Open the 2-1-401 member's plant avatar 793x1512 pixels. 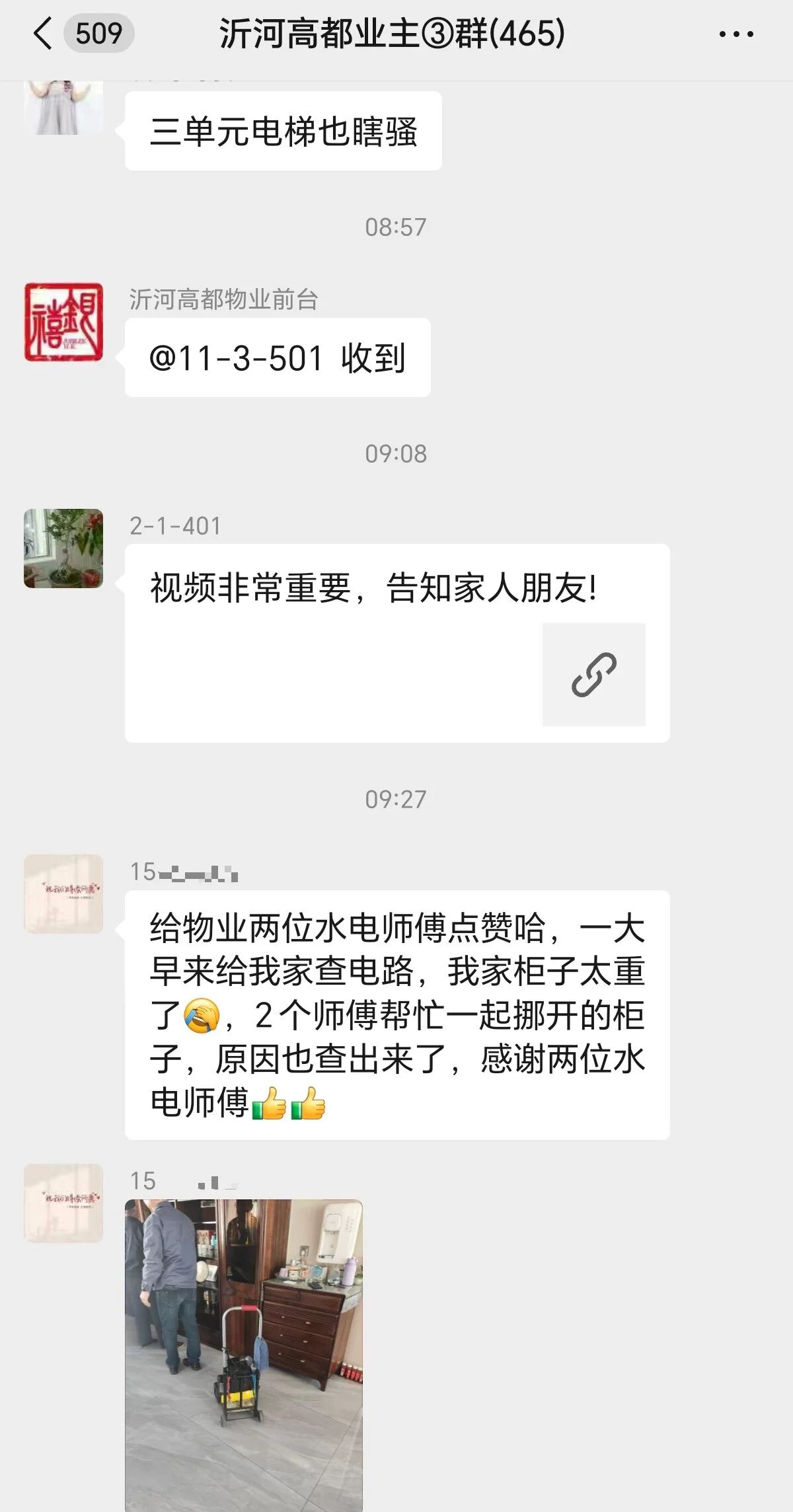[x=63, y=548]
